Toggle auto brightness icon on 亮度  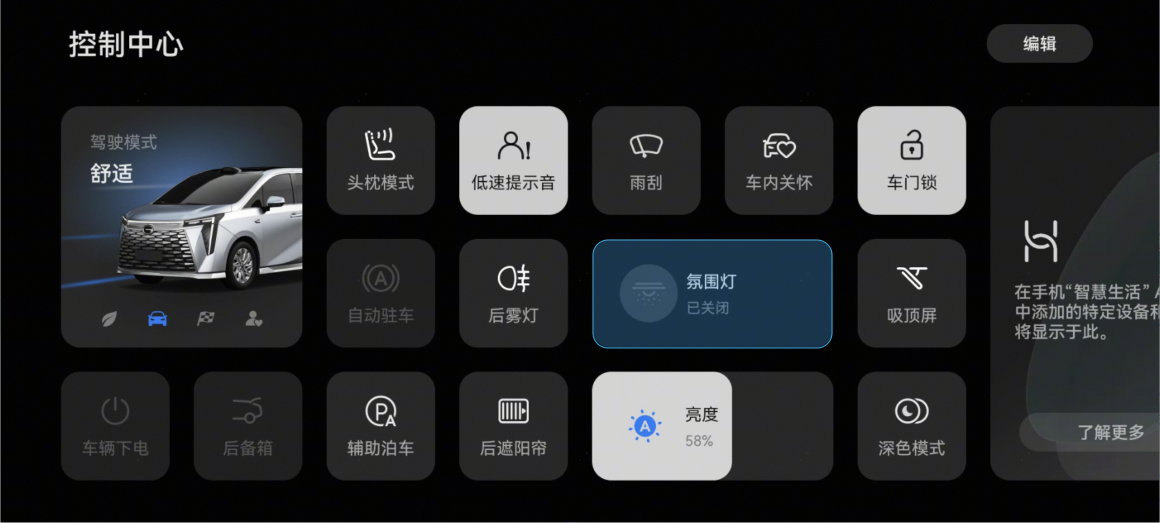(x=645, y=427)
